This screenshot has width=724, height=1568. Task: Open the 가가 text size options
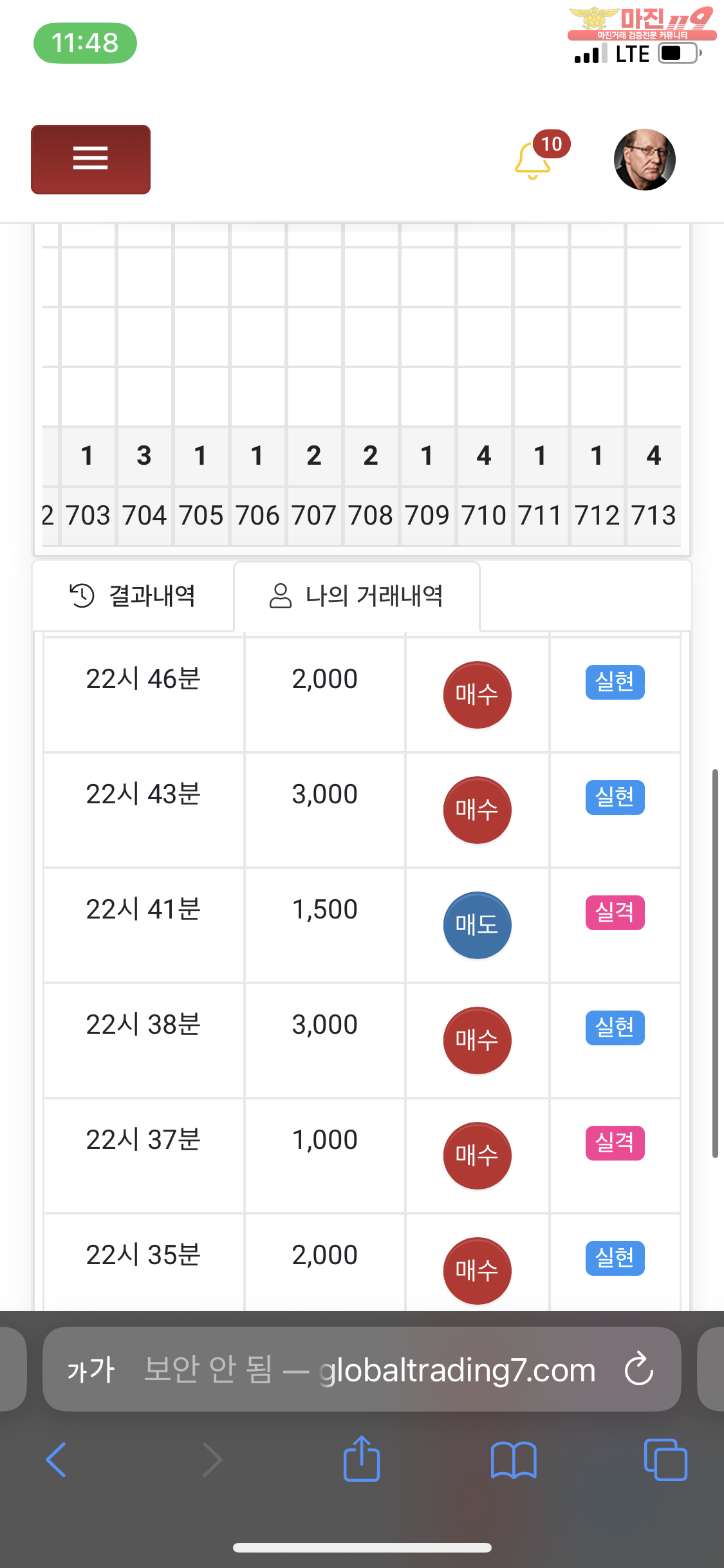pyautogui.click(x=91, y=1370)
